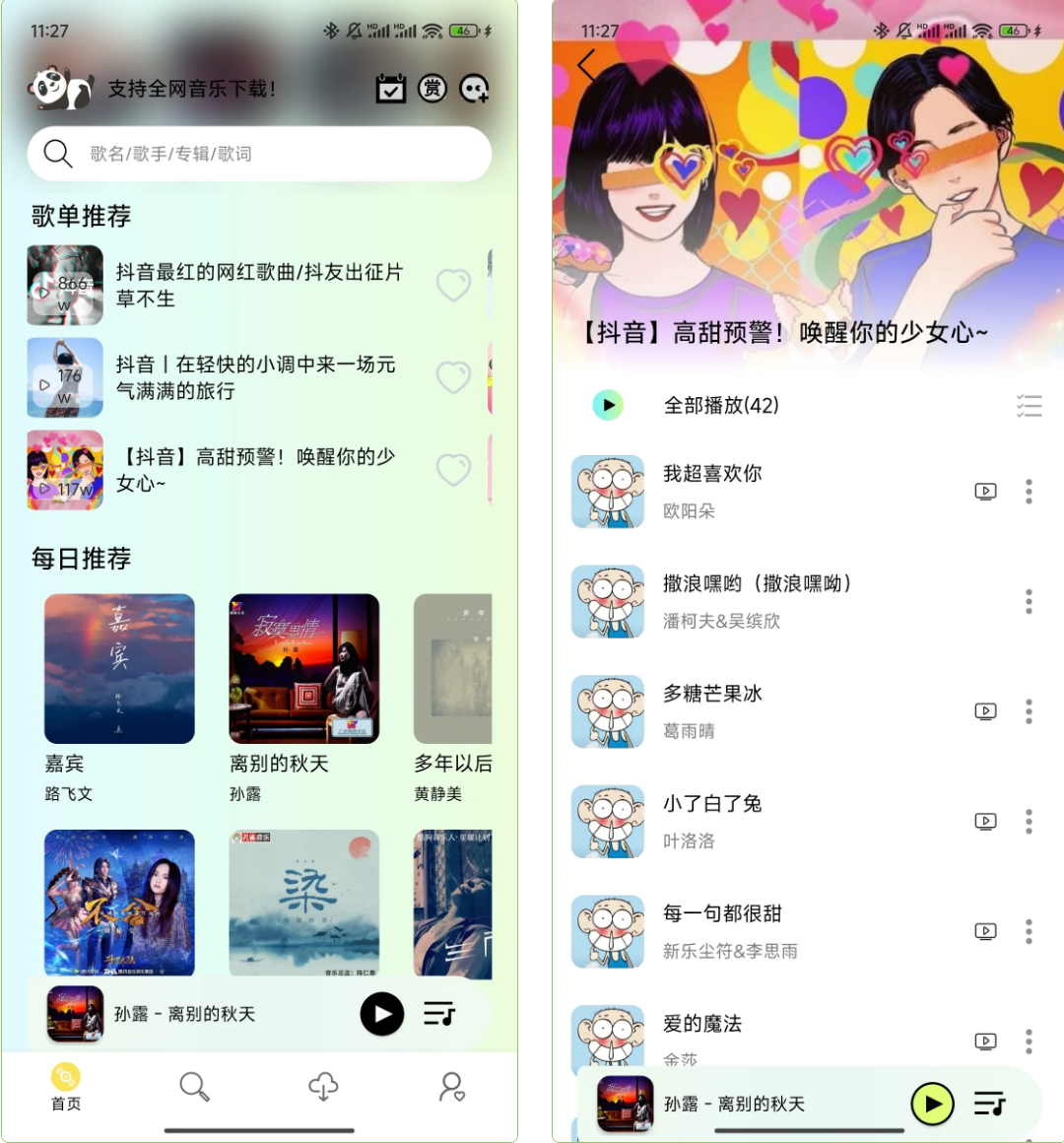The image size is (1064, 1143).
Task: Open the three-dot menu for 多糖芒果冰
Action: 1029,712
